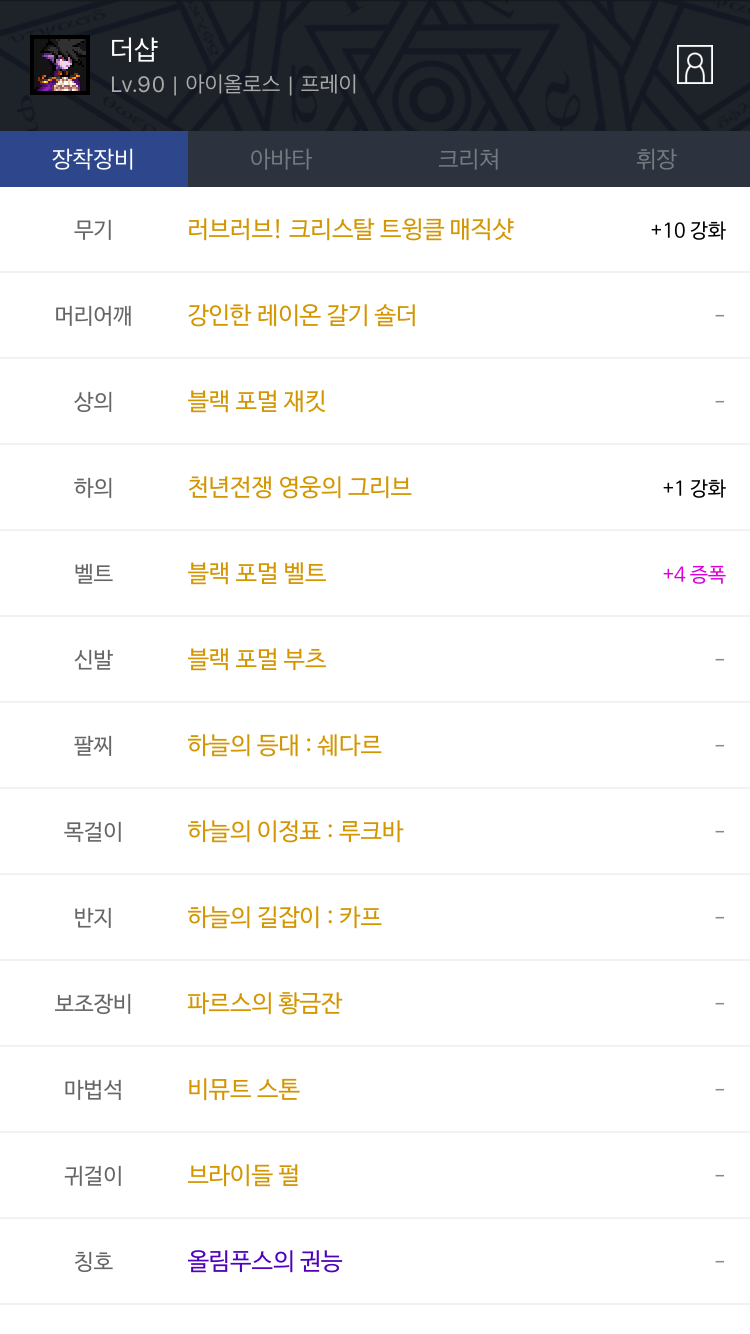The width and height of the screenshot is (750, 1334).
Task: Select the 장착장비 tab
Action: pos(94,159)
